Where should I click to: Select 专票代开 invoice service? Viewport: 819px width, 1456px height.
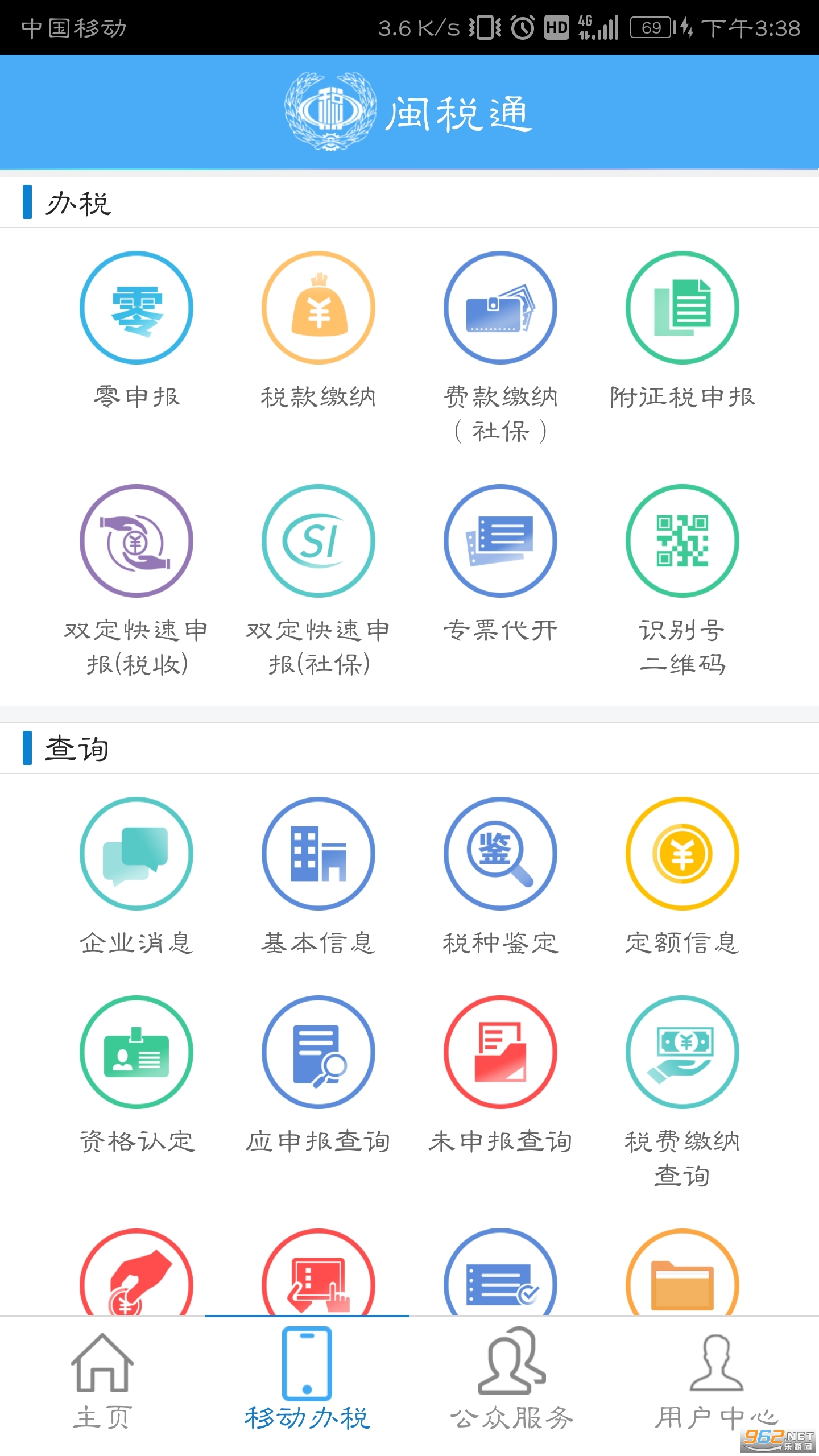[x=500, y=541]
